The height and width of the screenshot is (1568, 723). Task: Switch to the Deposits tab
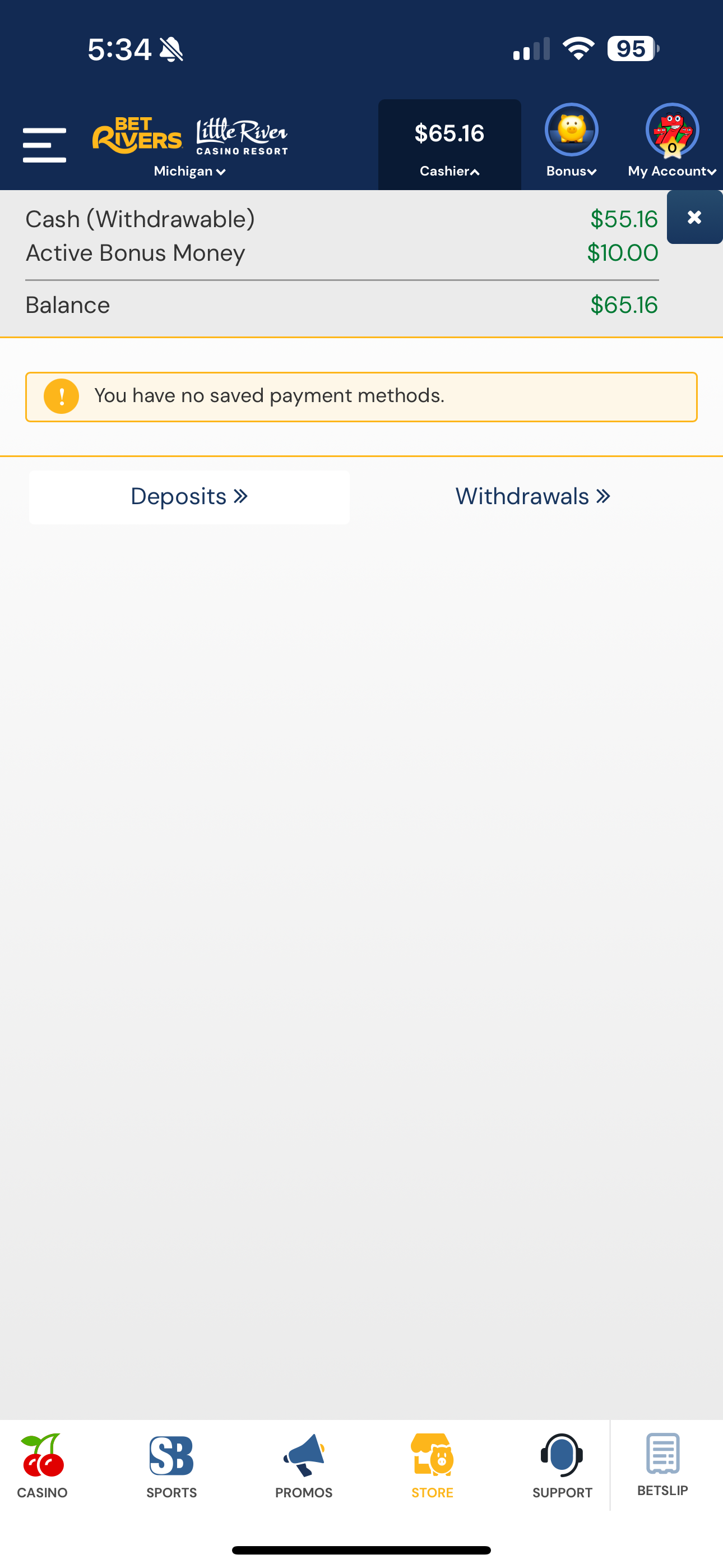tap(189, 497)
